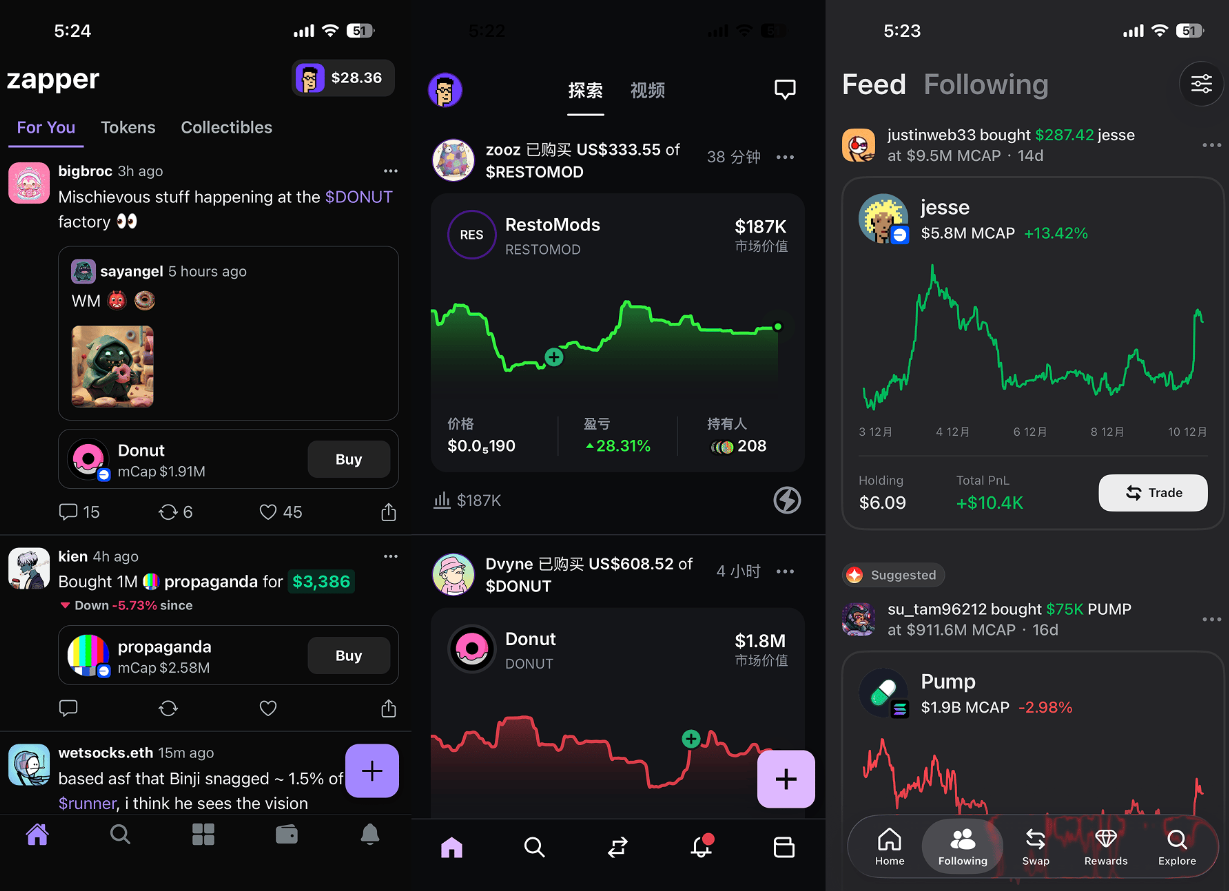Buy the propaganda token

click(x=348, y=655)
